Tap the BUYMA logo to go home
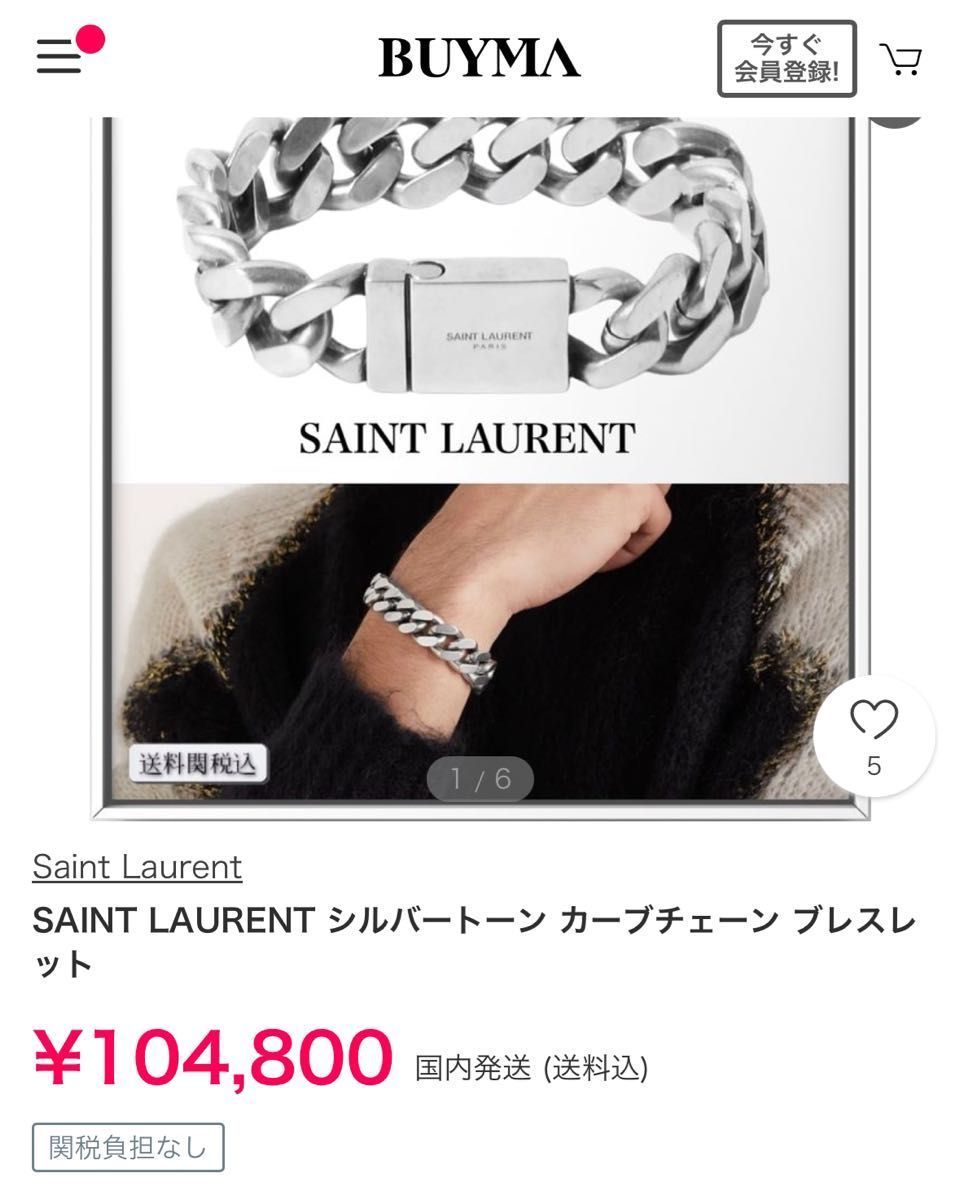Screen dimensions: 960x1200 pos(478,57)
